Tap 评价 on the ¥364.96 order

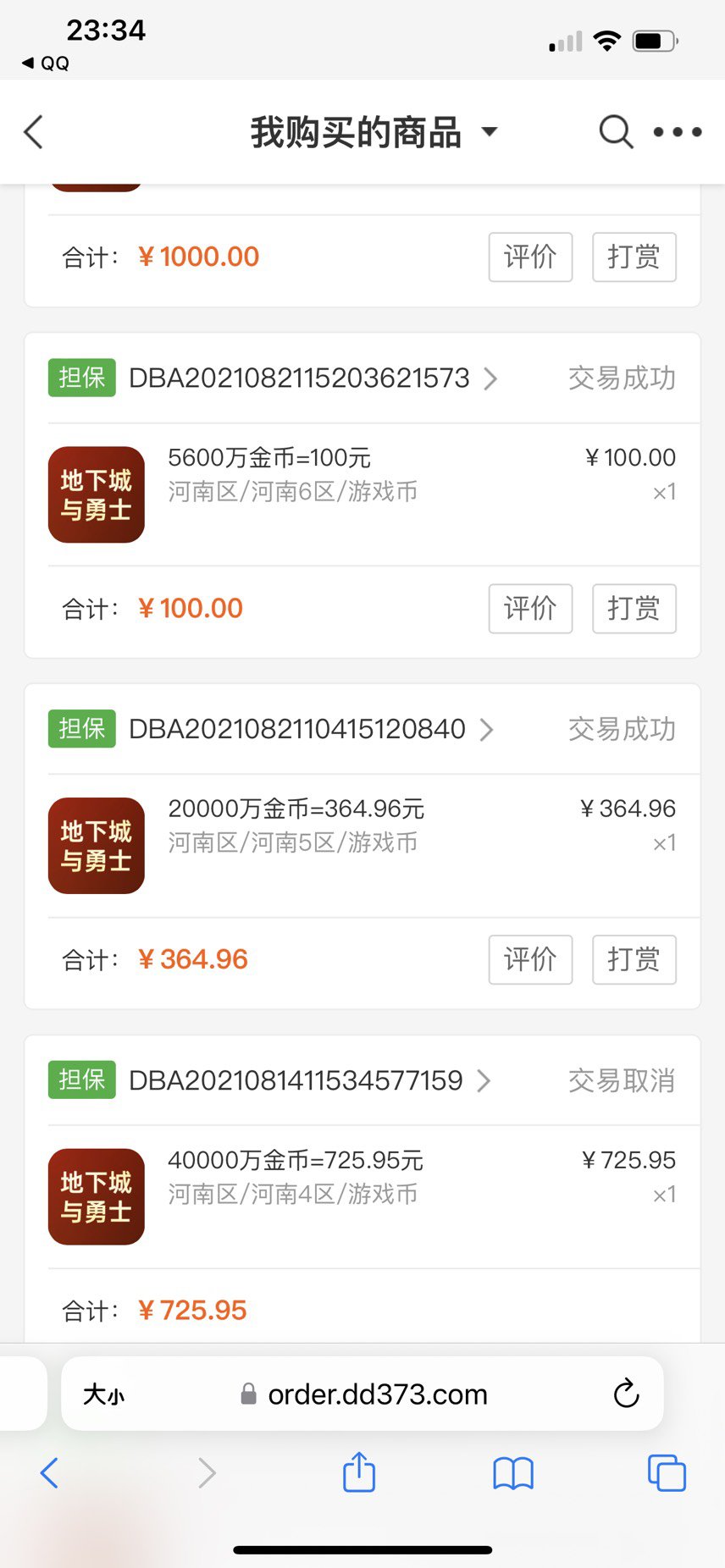click(530, 959)
